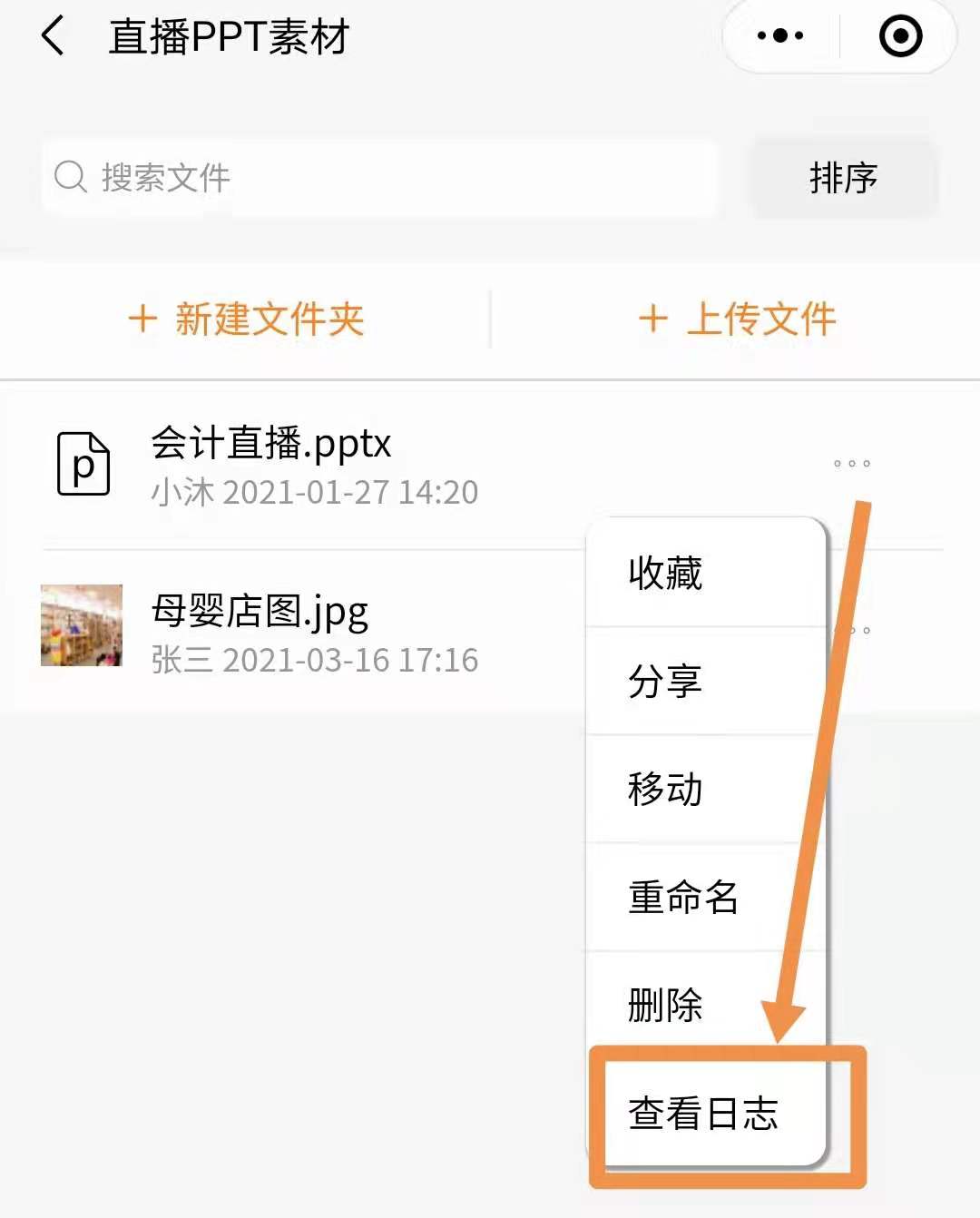
Task: Open the file 会计直播.pptx
Action: [270, 464]
